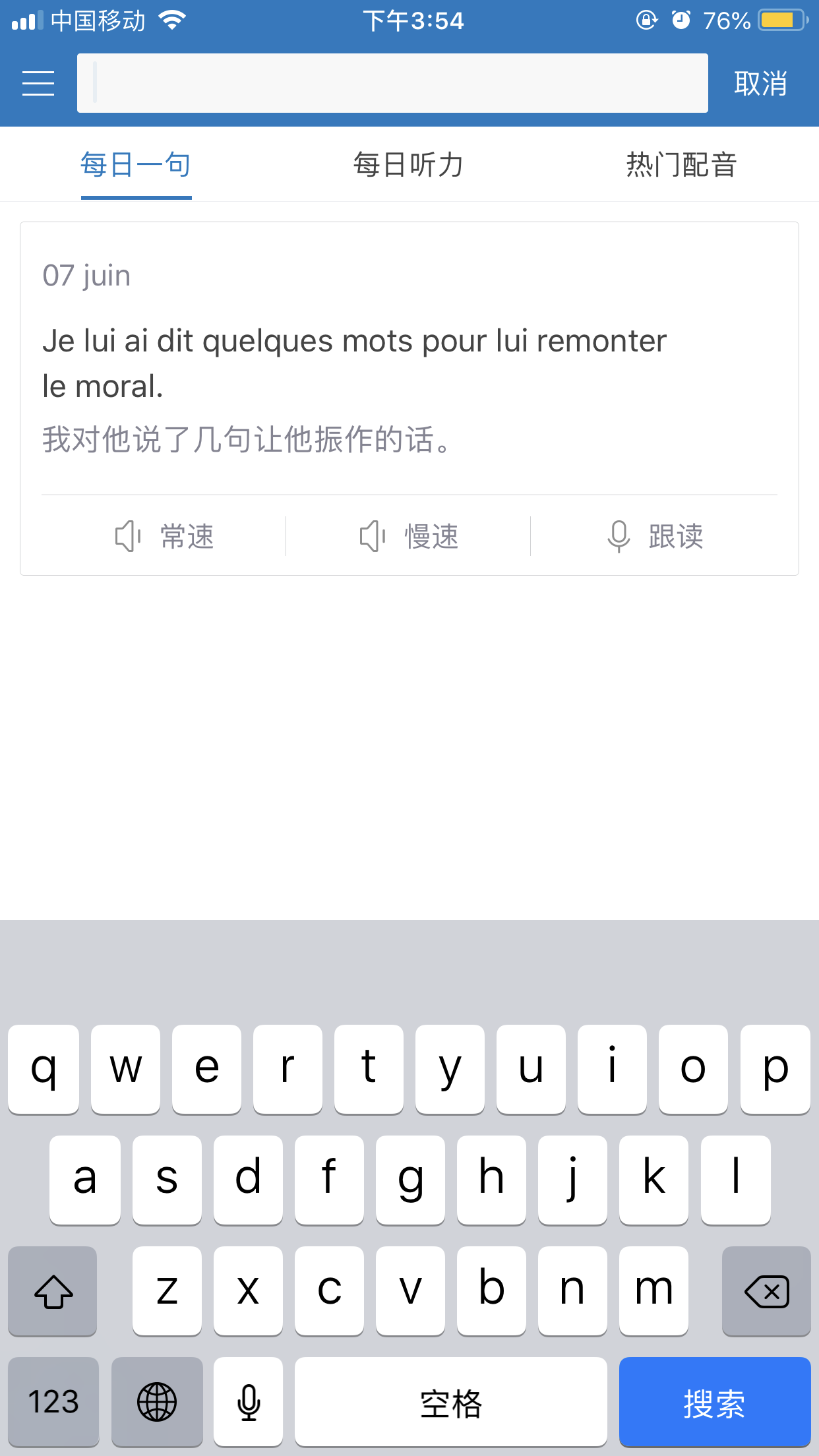Focus the dictionary search field
This screenshot has width=819, height=1456.
click(392, 83)
